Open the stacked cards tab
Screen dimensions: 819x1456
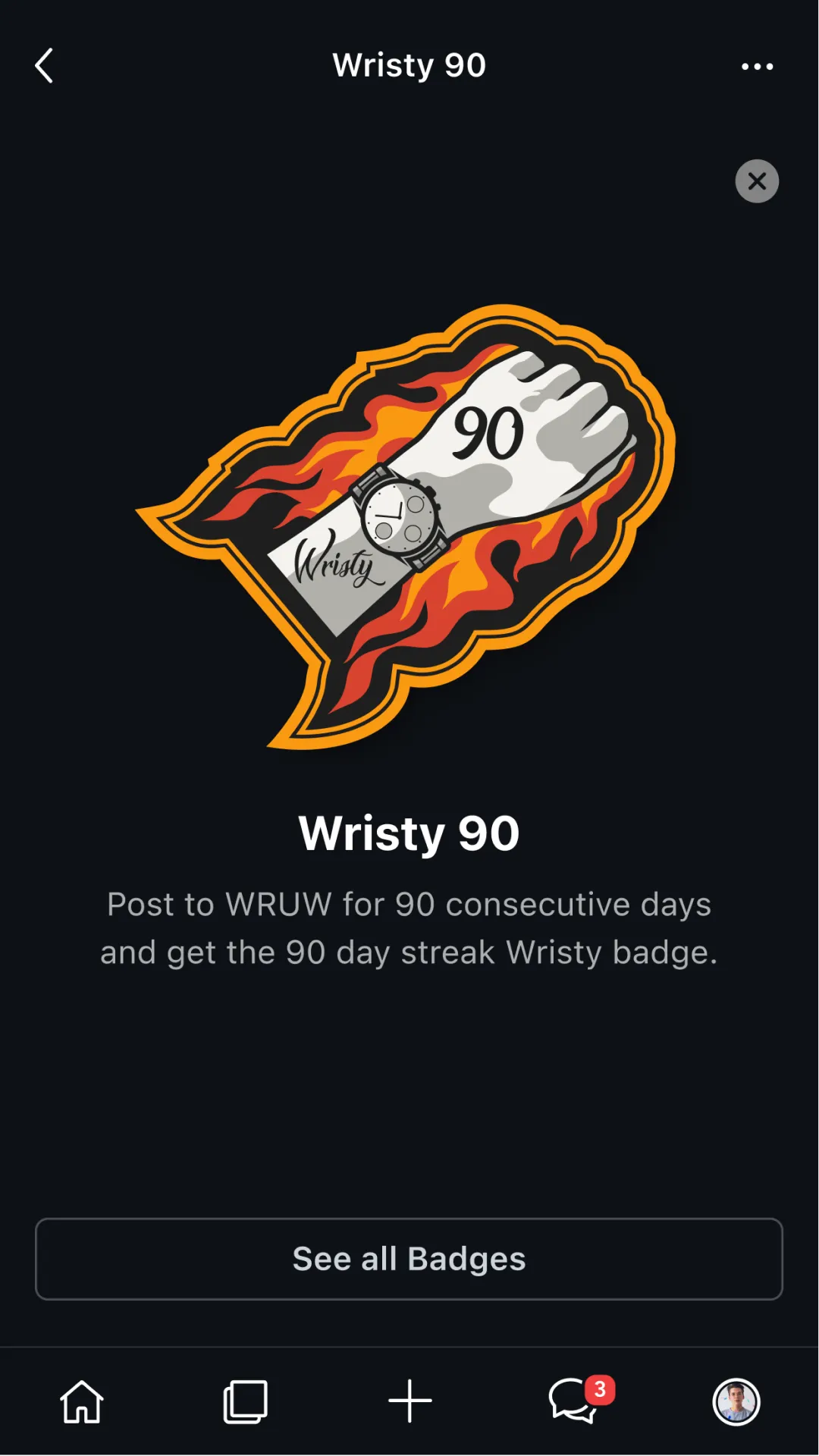pos(245,1401)
